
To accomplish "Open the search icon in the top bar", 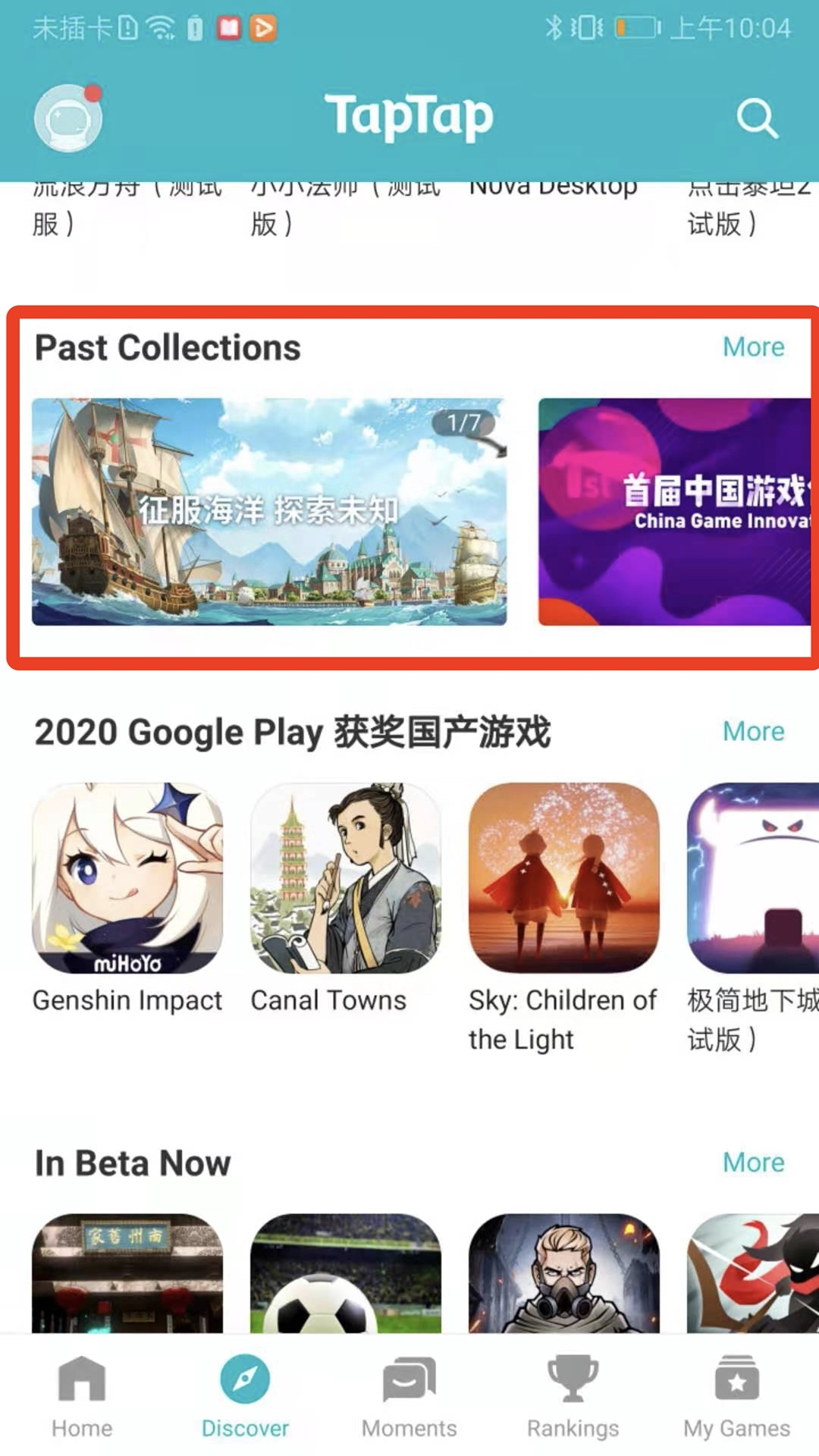I will [x=758, y=118].
